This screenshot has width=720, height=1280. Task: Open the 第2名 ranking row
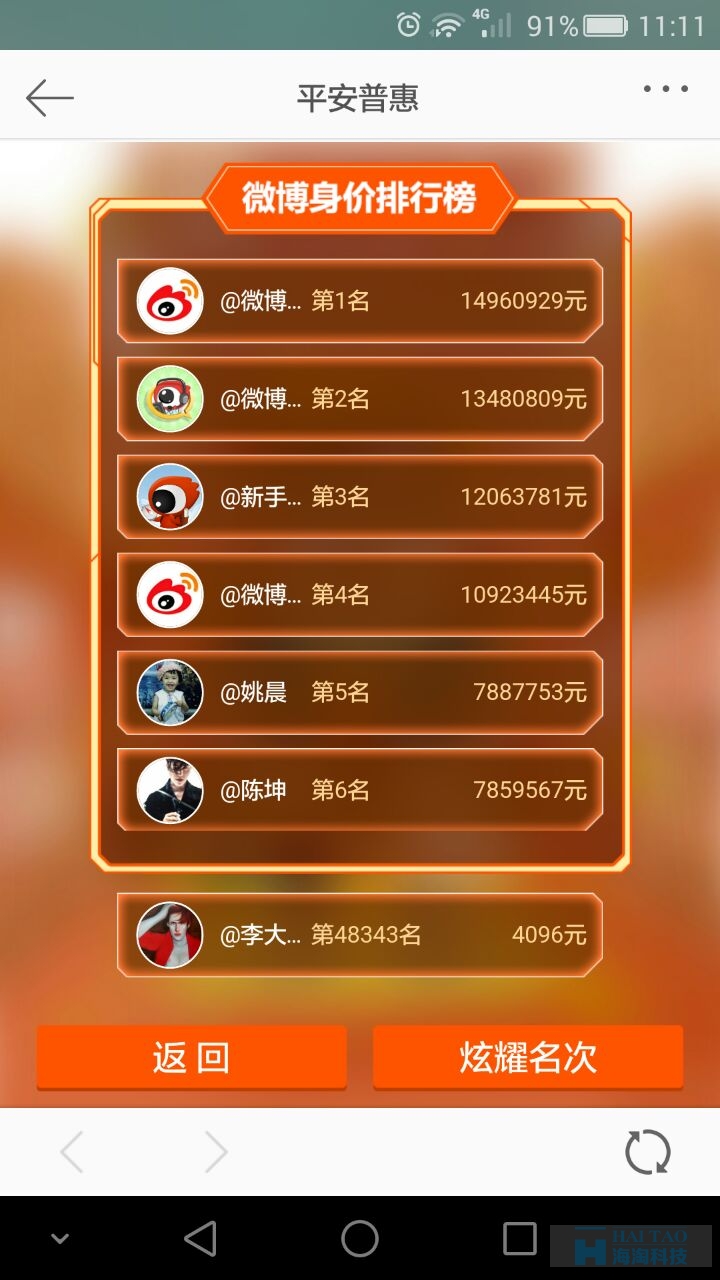(x=360, y=399)
